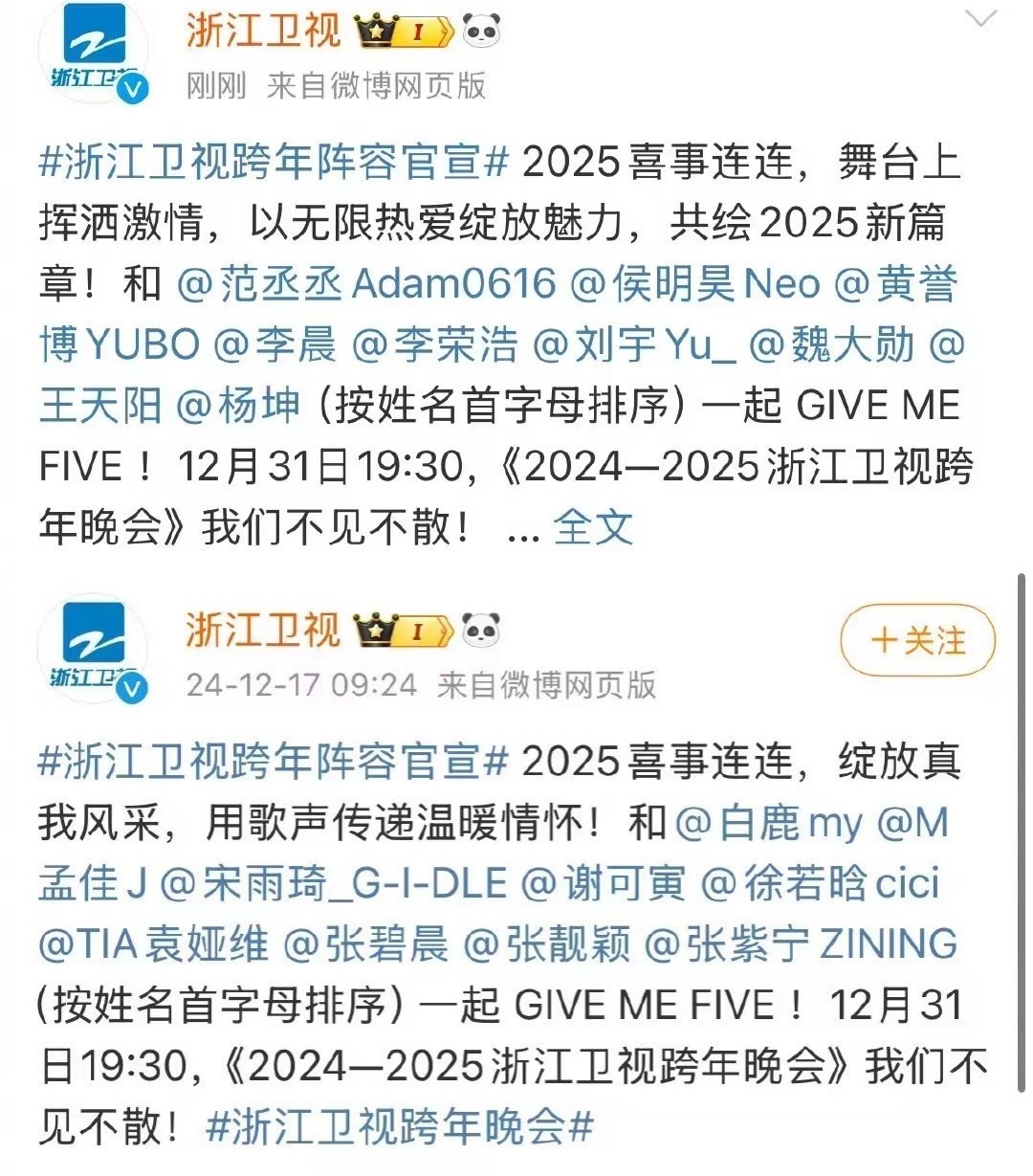Open @张紫宁ZINING profile mention

click(x=801, y=945)
